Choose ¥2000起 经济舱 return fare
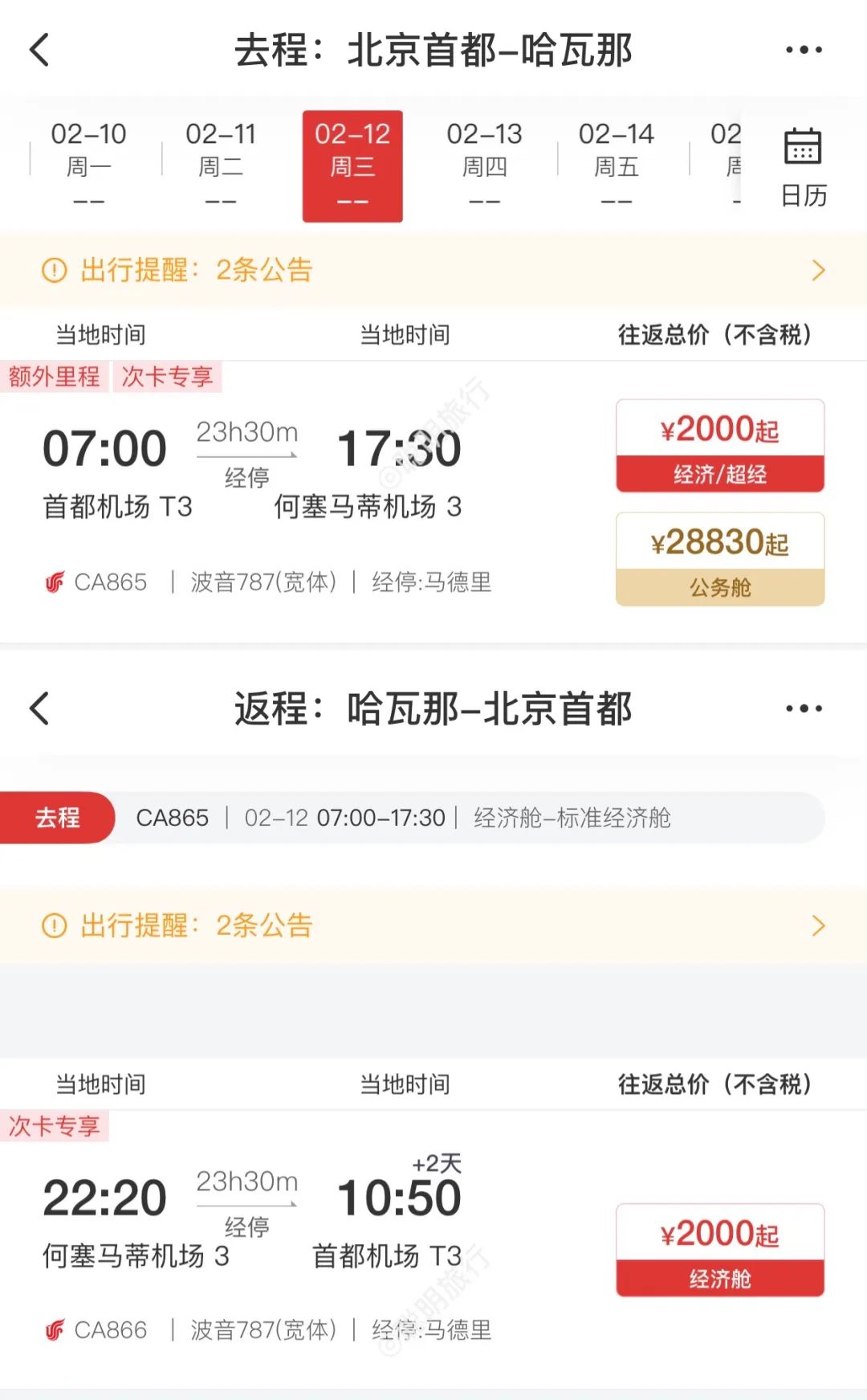The width and height of the screenshot is (867, 1400). [720, 1250]
